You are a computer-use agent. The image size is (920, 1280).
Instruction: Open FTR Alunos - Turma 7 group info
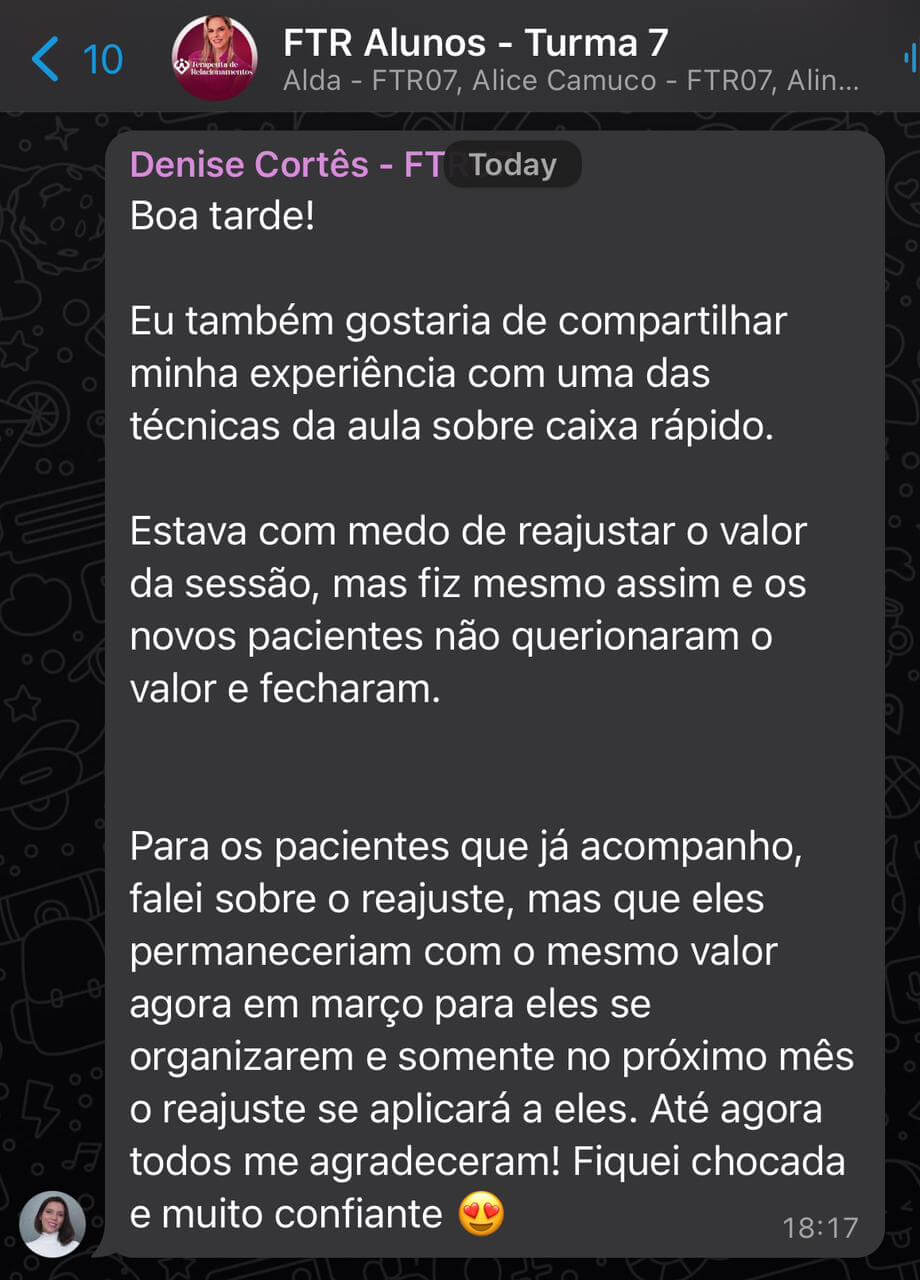[570, 59]
